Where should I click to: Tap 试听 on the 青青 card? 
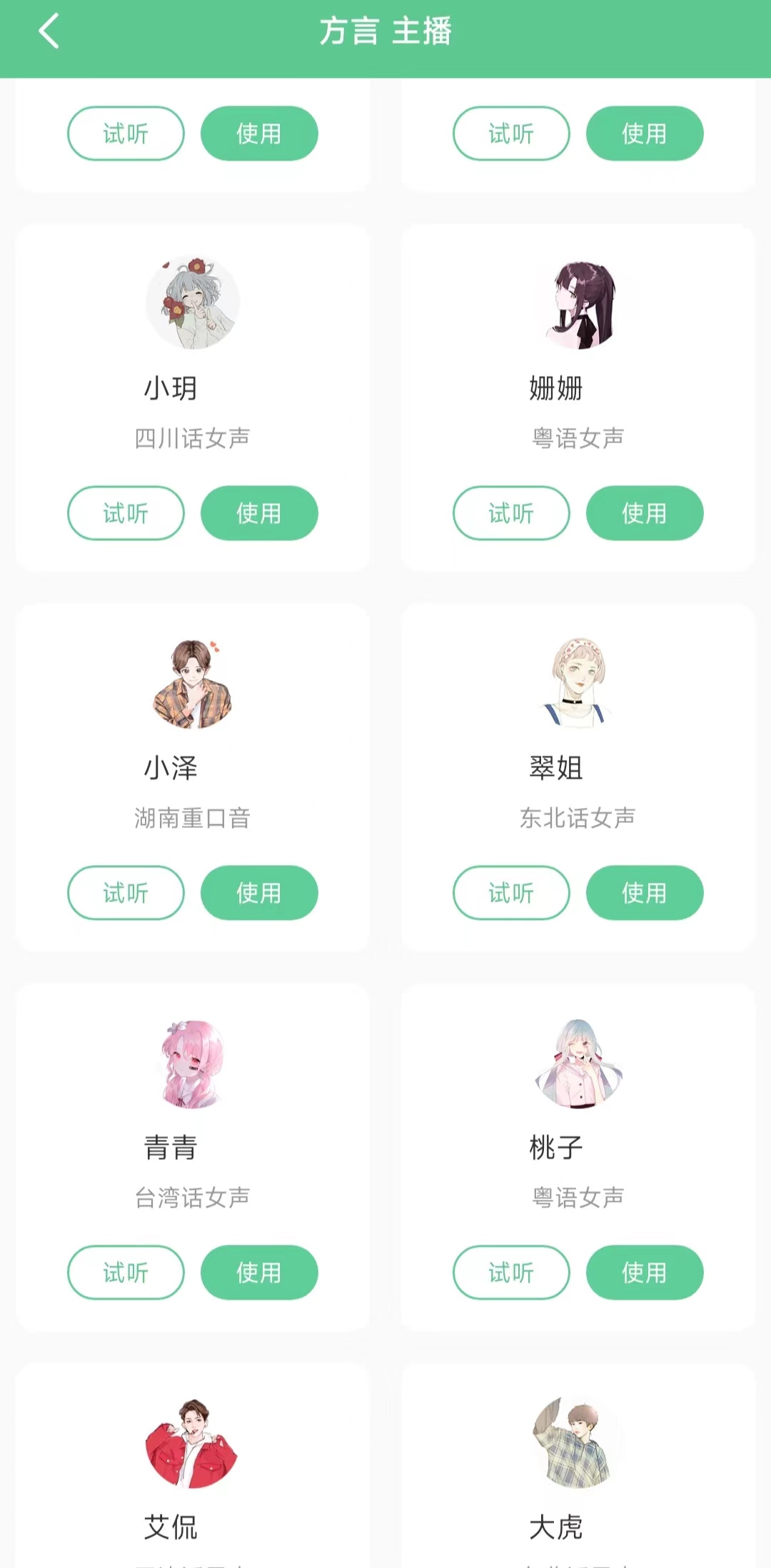coord(126,1273)
